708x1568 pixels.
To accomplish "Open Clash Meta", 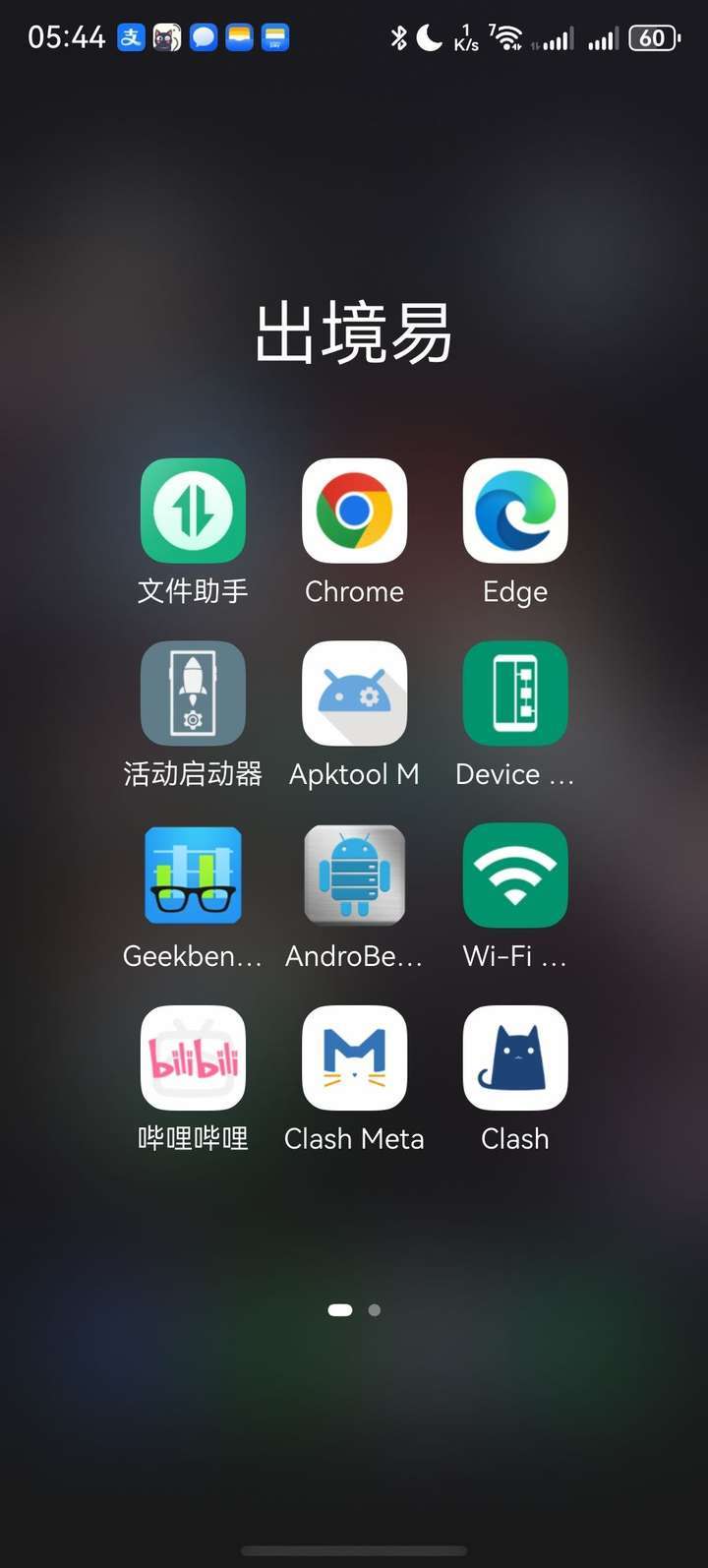I will (354, 1058).
